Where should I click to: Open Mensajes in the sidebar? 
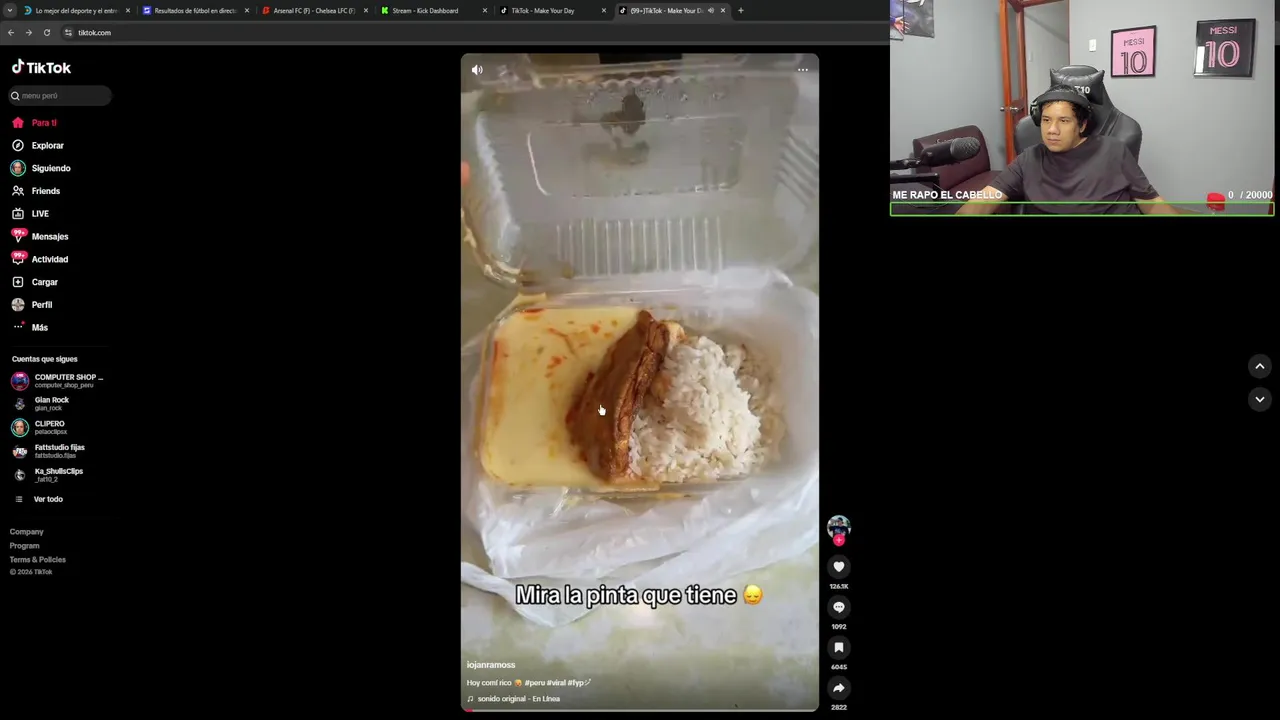[x=49, y=237]
